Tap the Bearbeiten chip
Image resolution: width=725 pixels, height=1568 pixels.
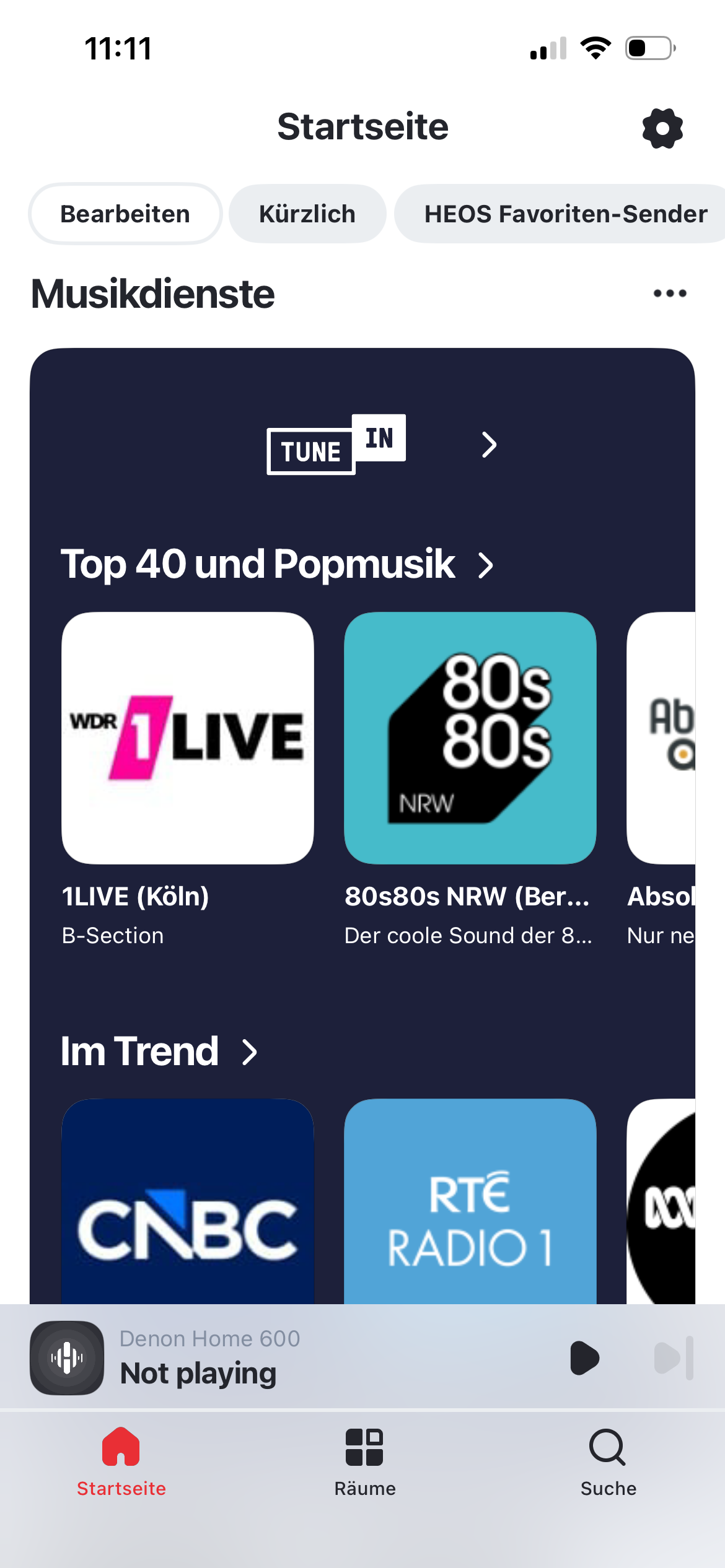point(125,214)
